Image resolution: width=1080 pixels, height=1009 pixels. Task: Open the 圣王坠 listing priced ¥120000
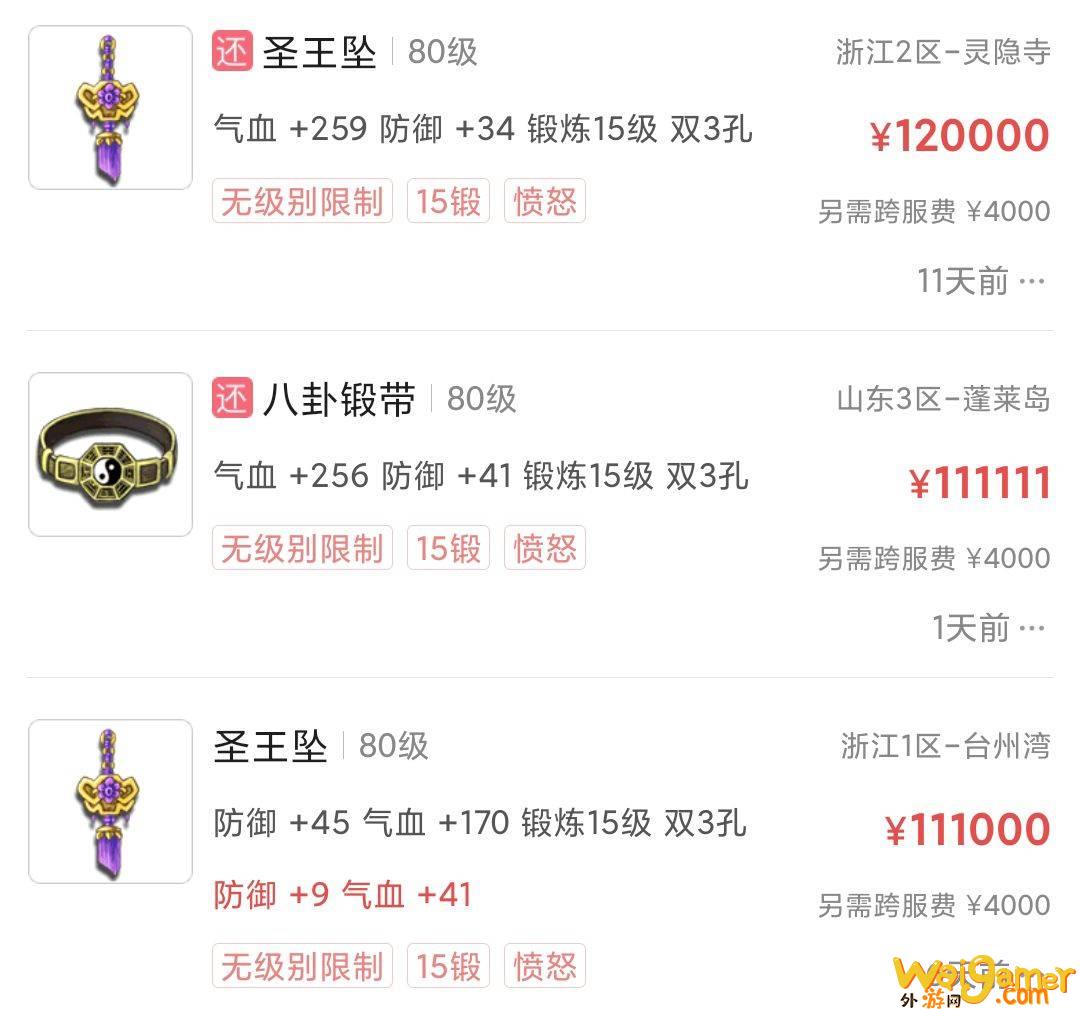point(319,52)
